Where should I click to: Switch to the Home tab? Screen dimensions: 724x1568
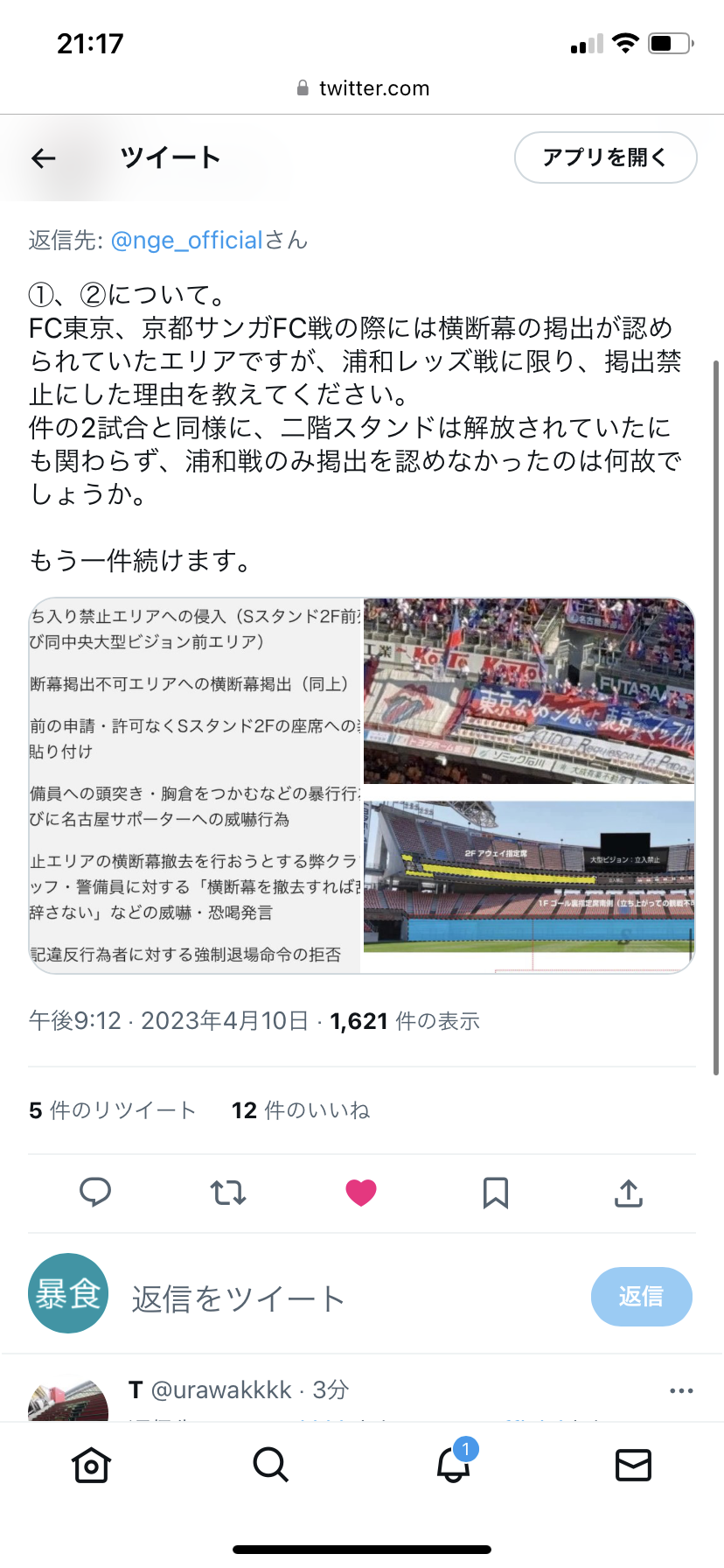click(91, 1465)
